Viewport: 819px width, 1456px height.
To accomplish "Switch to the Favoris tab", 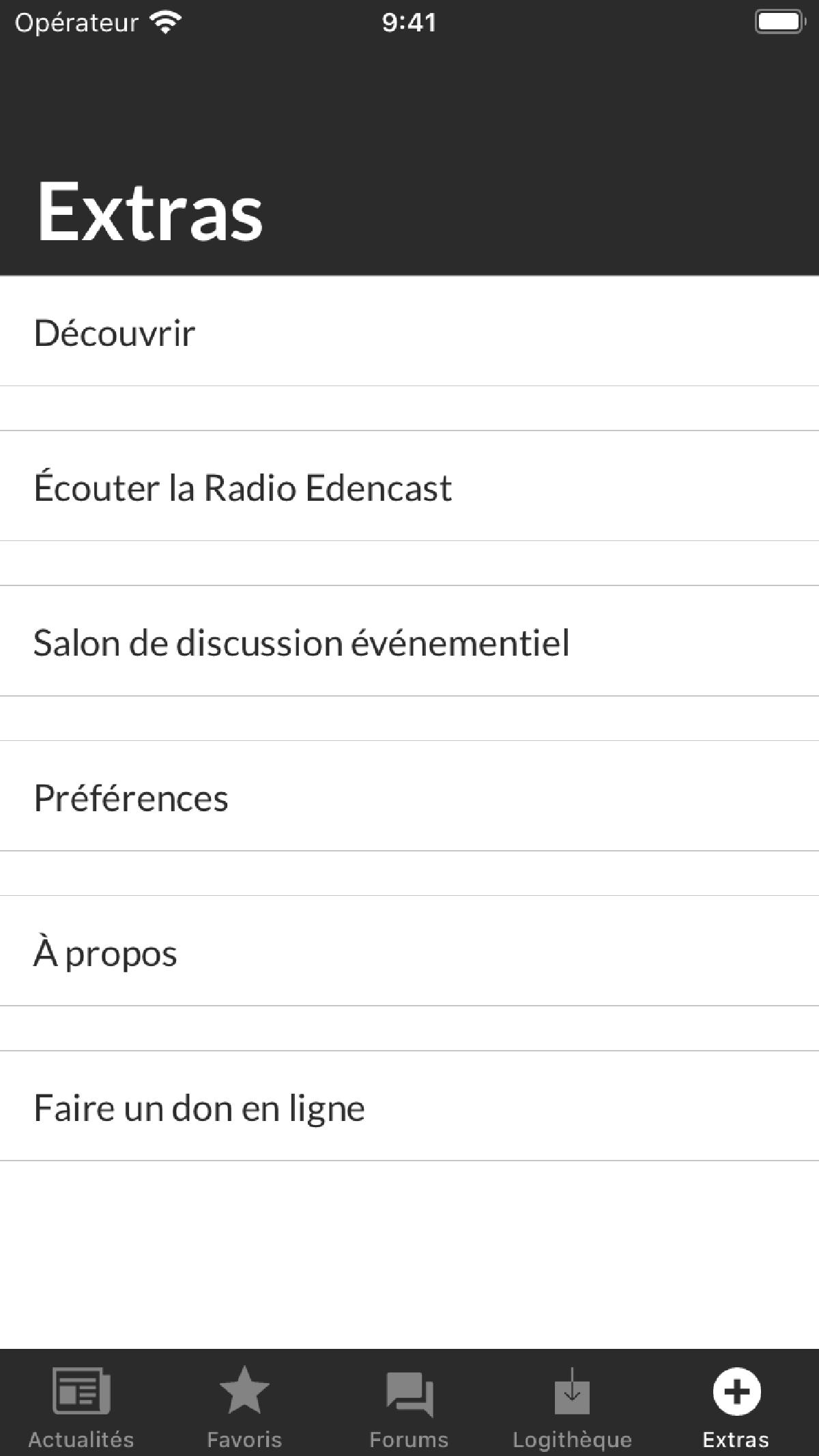I will [x=244, y=1407].
